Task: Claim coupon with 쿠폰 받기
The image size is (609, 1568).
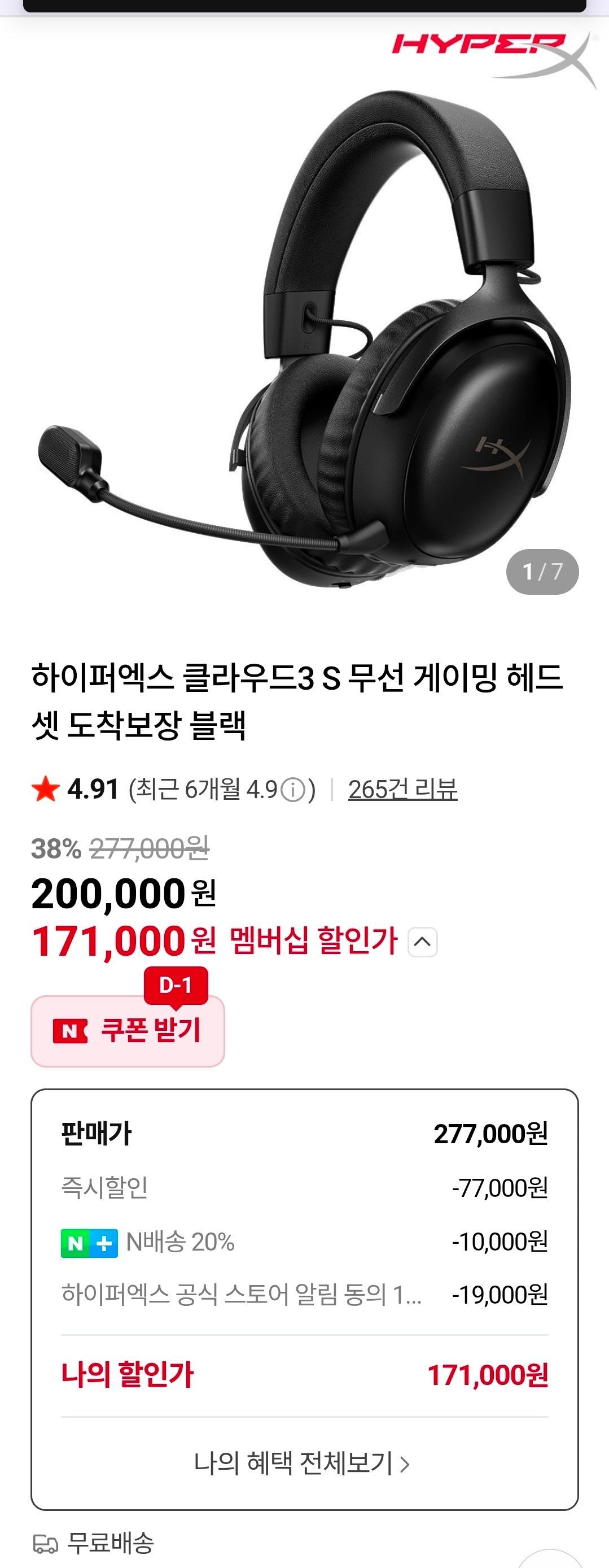Action: tap(128, 1030)
